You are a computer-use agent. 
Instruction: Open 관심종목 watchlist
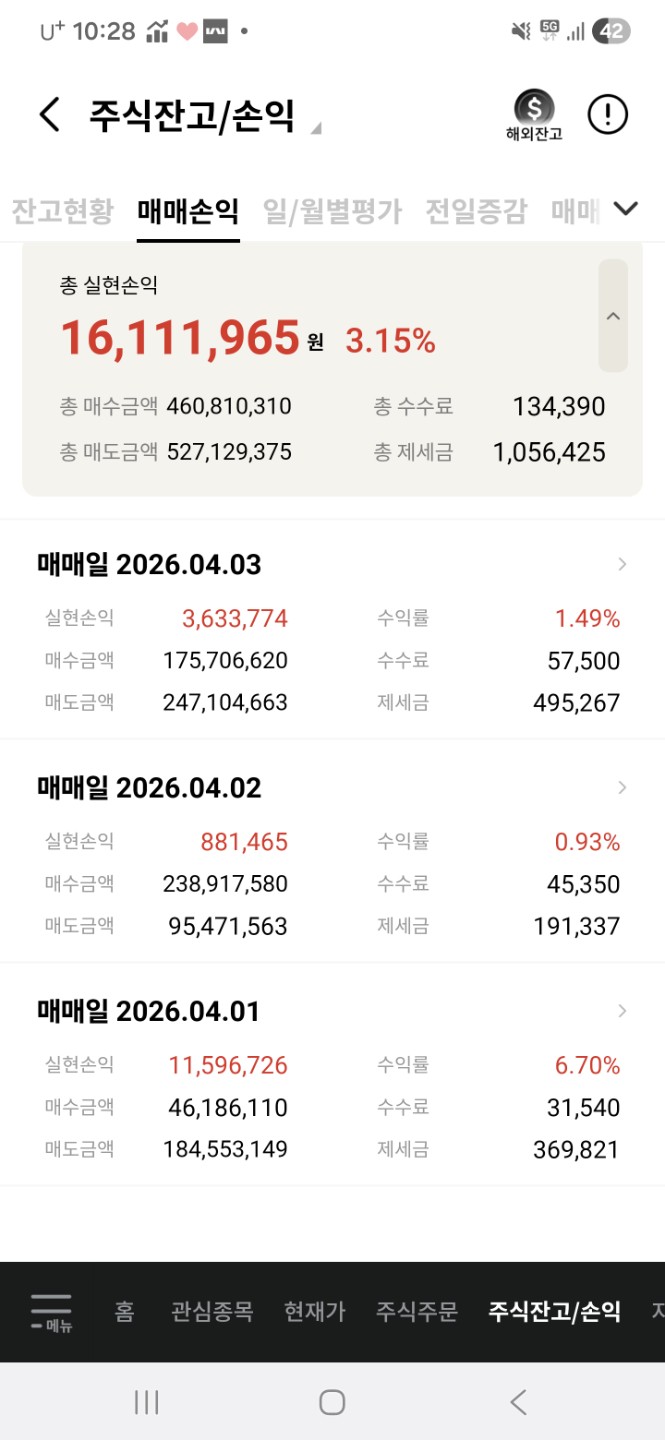pyautogui.click(x=212, y=1312)
